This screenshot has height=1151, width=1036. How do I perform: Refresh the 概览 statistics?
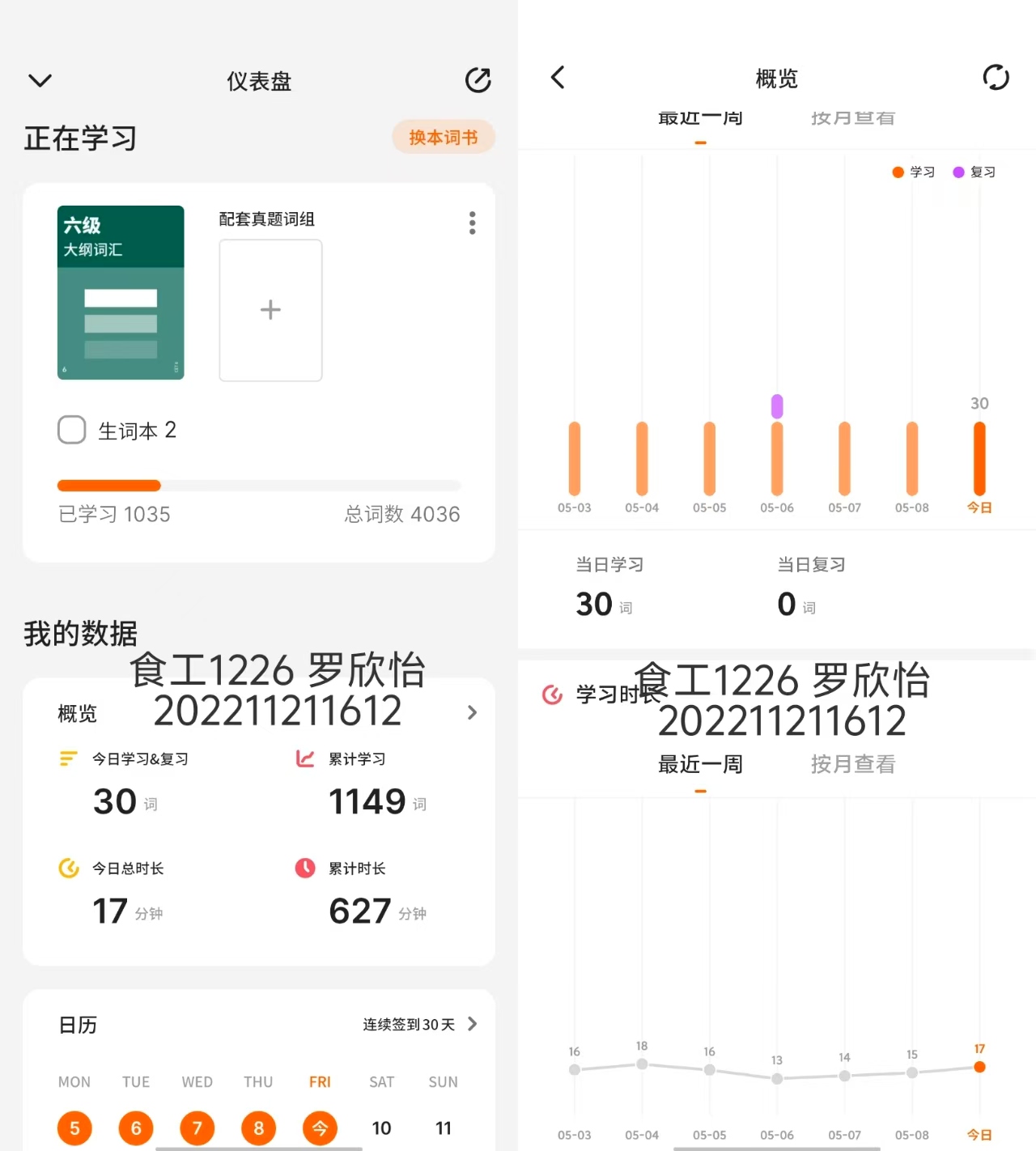click(x=996, y=78)
